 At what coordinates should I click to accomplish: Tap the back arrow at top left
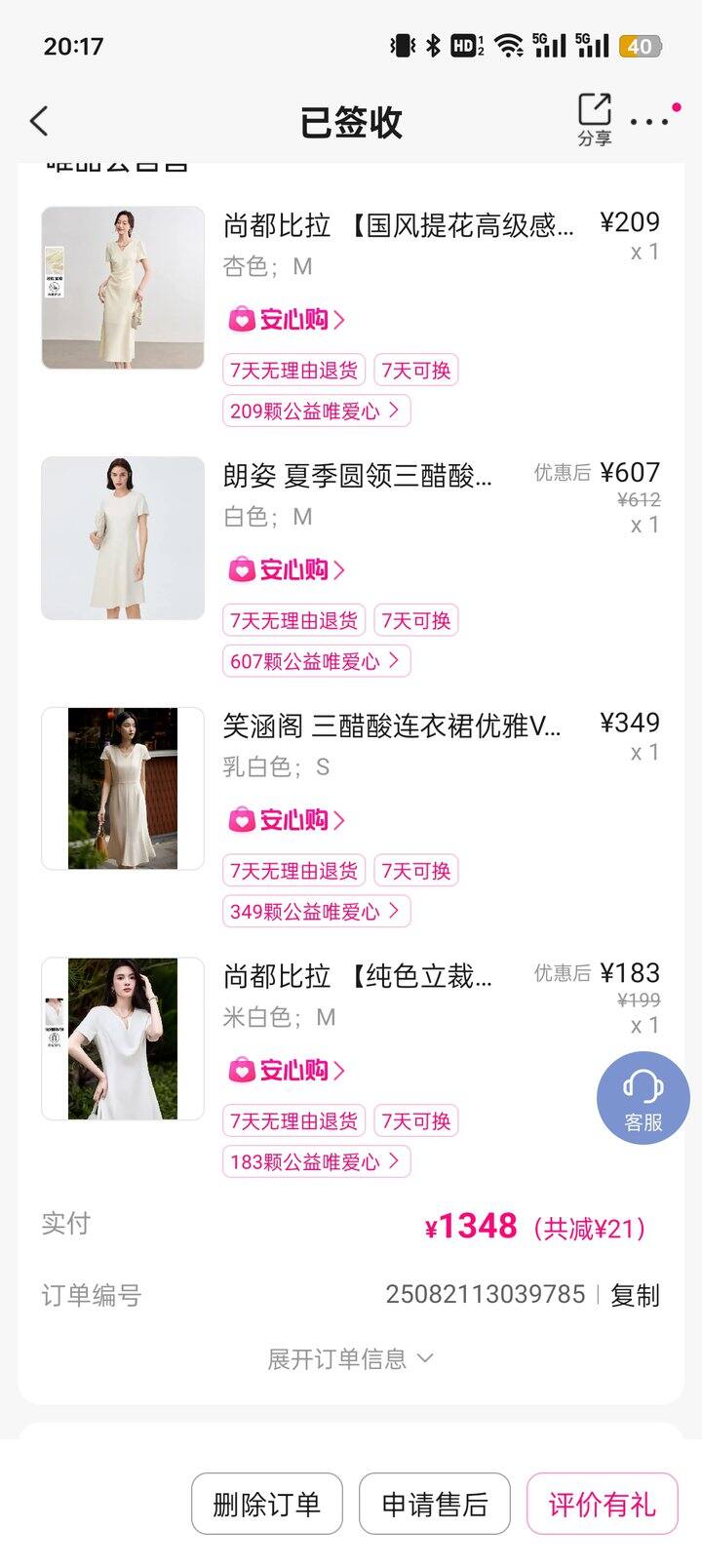(38, 120)
